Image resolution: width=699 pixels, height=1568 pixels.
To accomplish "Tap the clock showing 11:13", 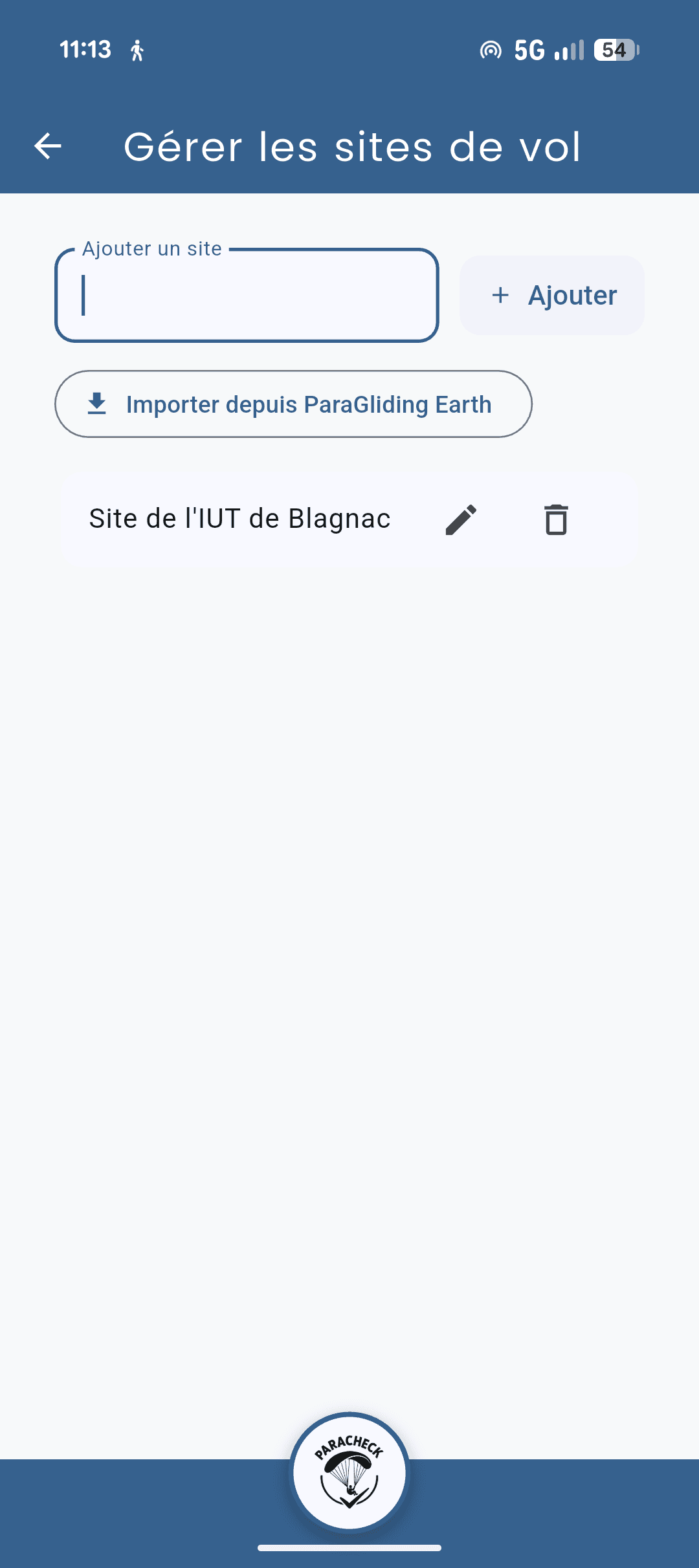I will click(84, 49).
